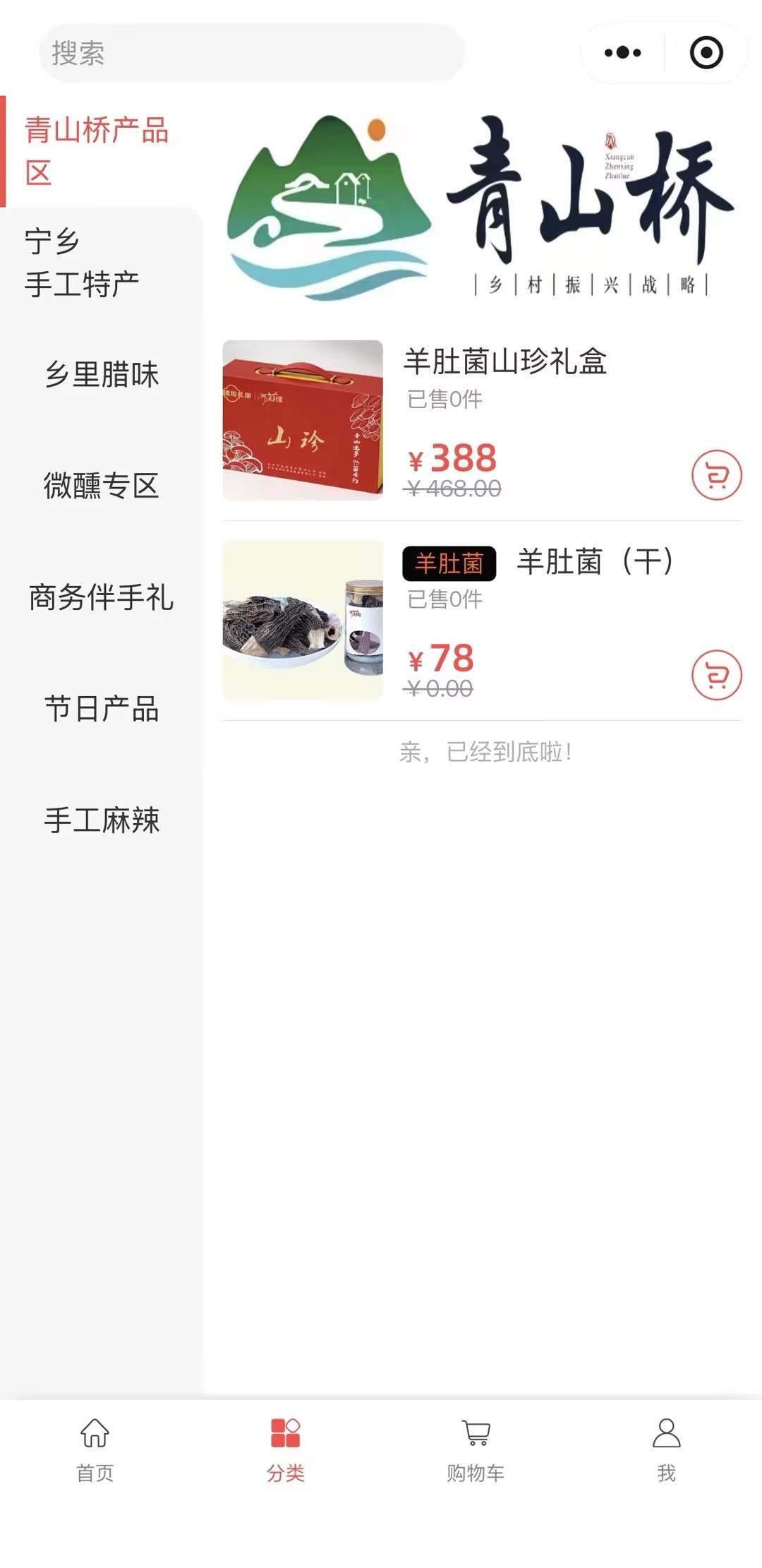Add 羊肚菌（干）to cart
Image resolution: width=762 pixels, height=1568 pixels.
tap(716, 676)
